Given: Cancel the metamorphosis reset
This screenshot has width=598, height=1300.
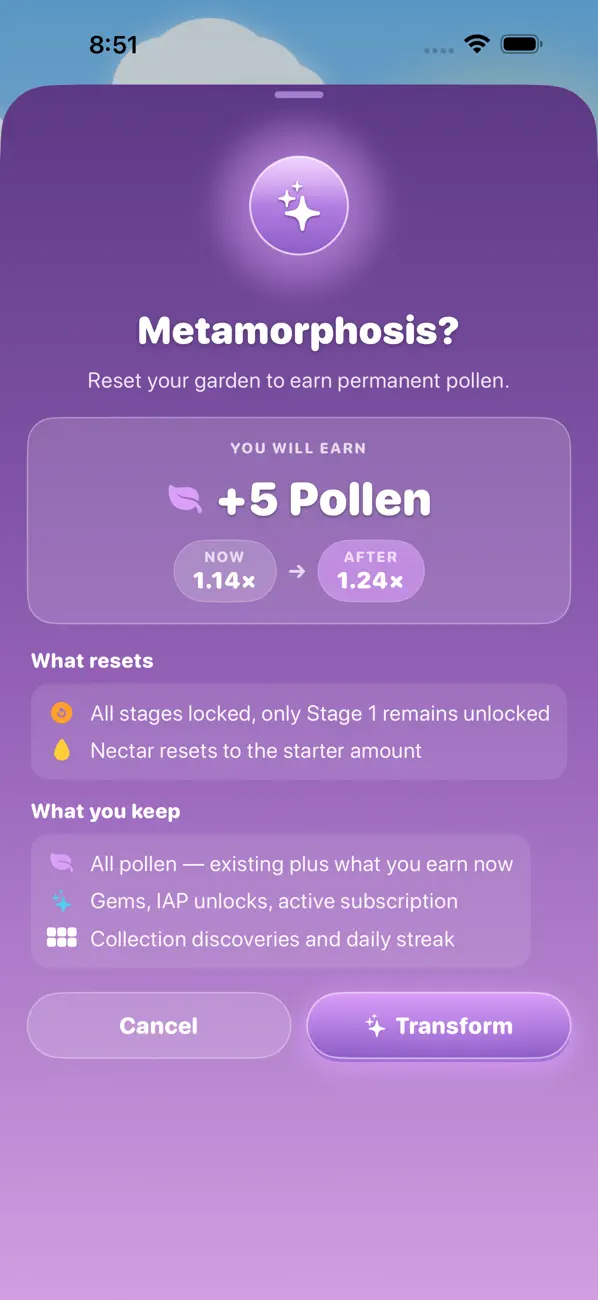Looking at the screenshot, I should pos(159,1025).
